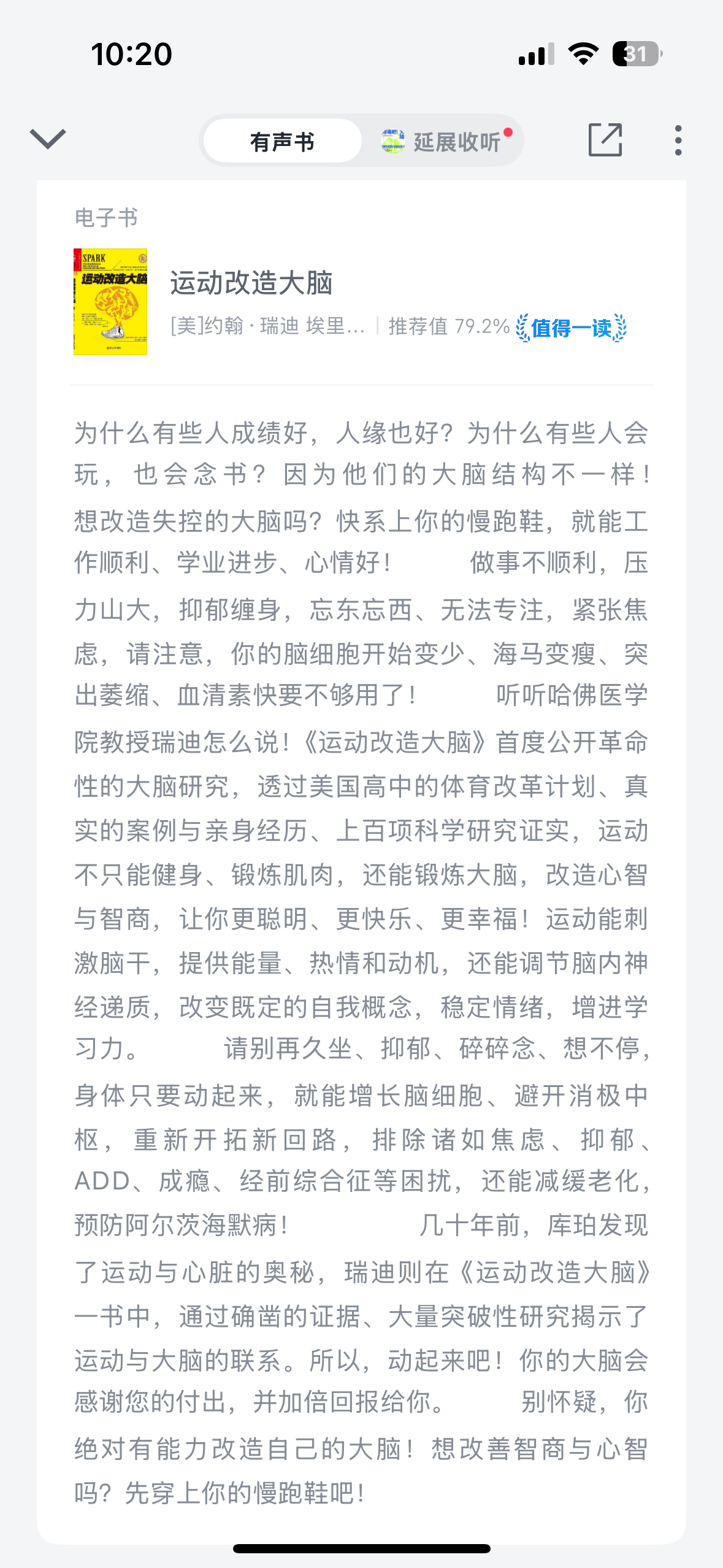Screen dimensions: 723x1568
Task: Collapse the page with the down chevron
Action: pos(48,139)
